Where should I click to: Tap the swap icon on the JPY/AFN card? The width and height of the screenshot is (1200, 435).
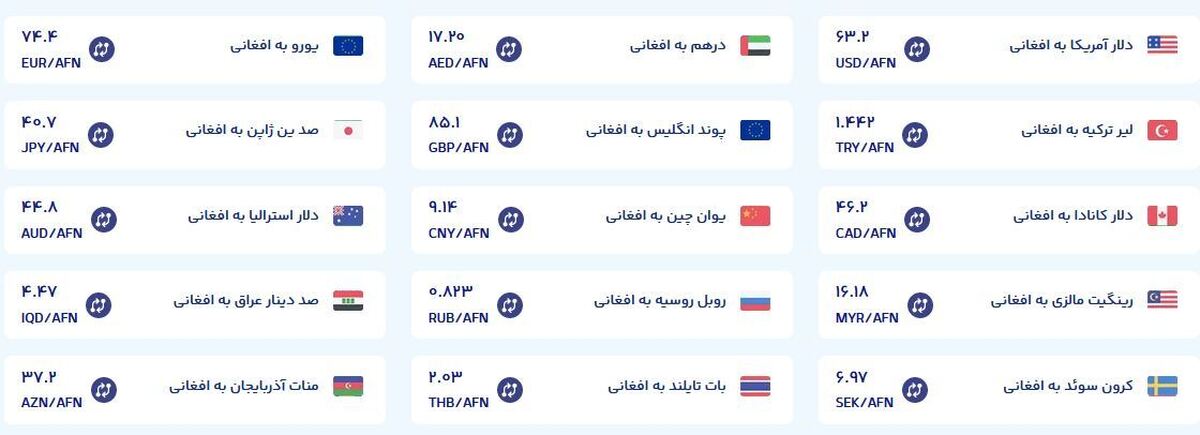click(101, 133)
